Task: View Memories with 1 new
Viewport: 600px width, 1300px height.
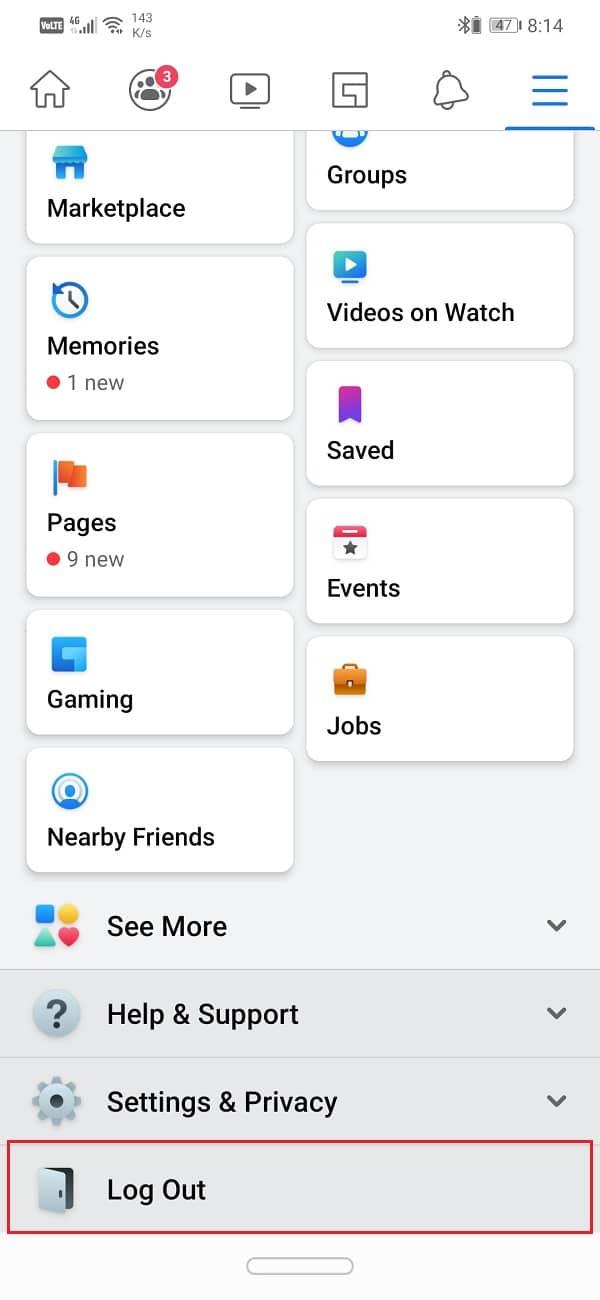Action: (x=160, y=338)
